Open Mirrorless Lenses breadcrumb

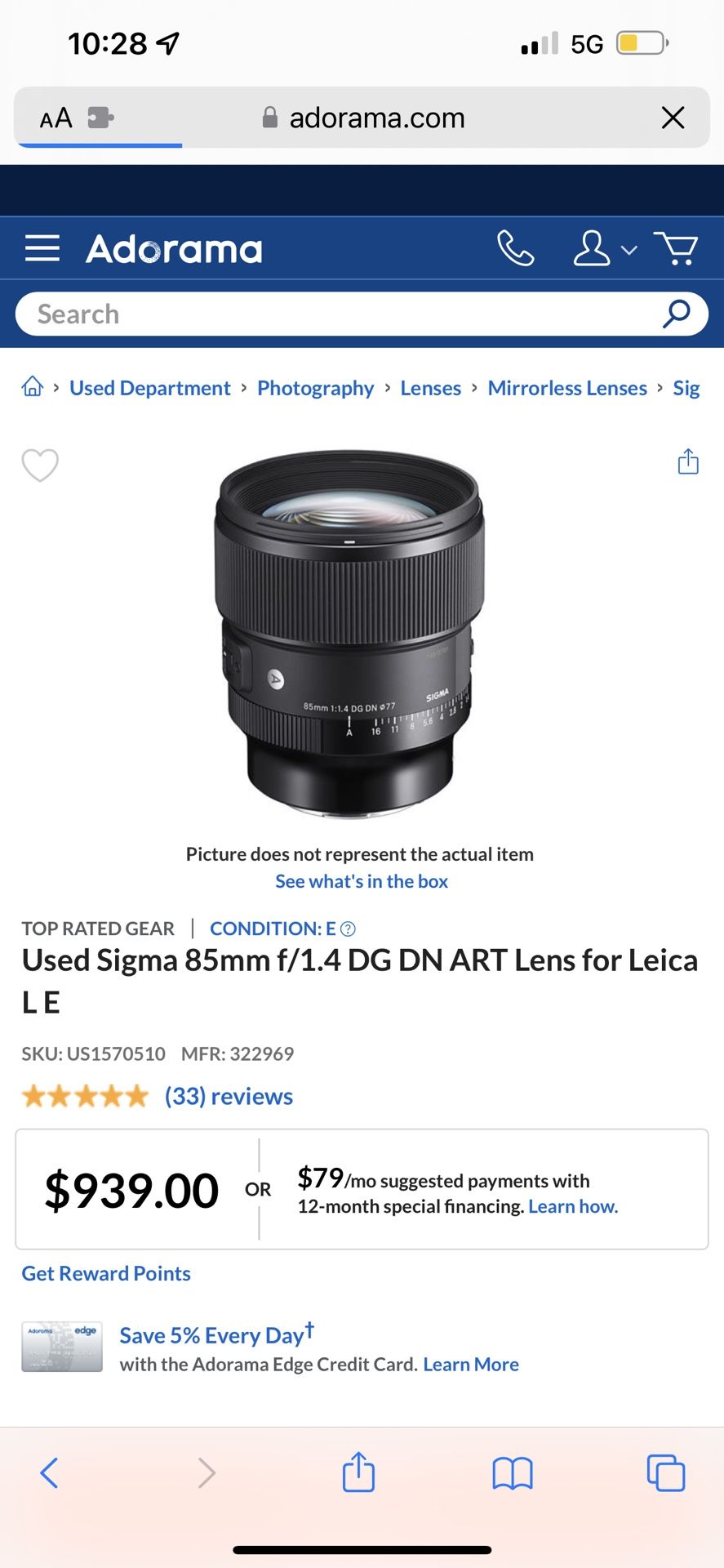click(567, 388)
